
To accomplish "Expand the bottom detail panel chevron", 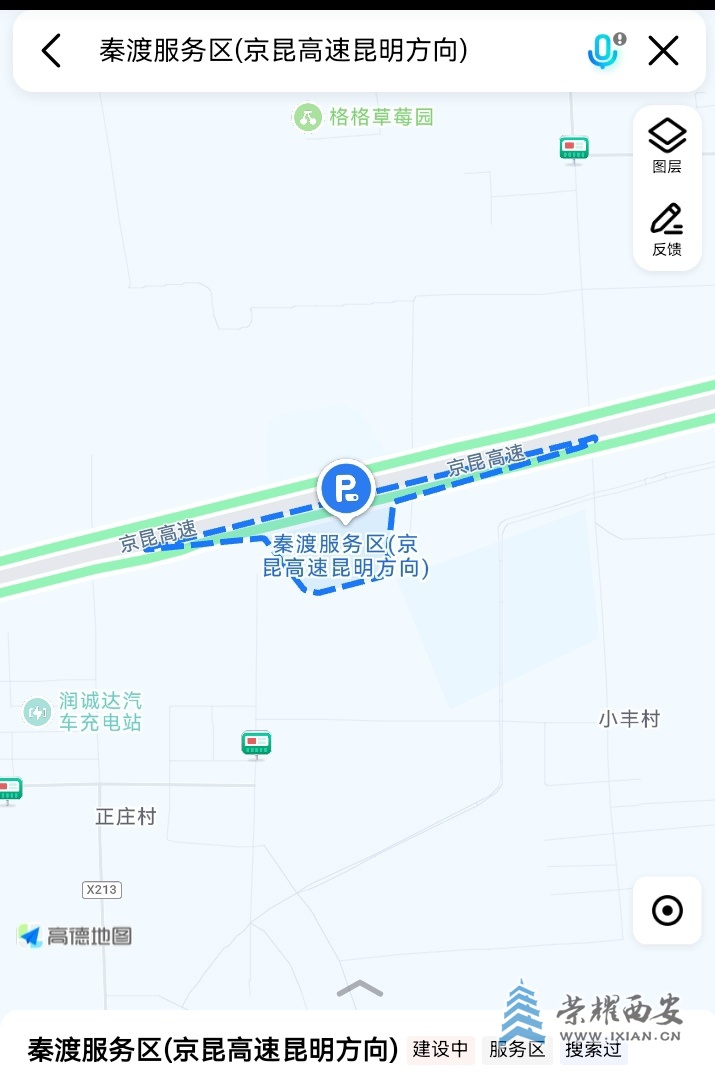I will click(x=360, y=989).
